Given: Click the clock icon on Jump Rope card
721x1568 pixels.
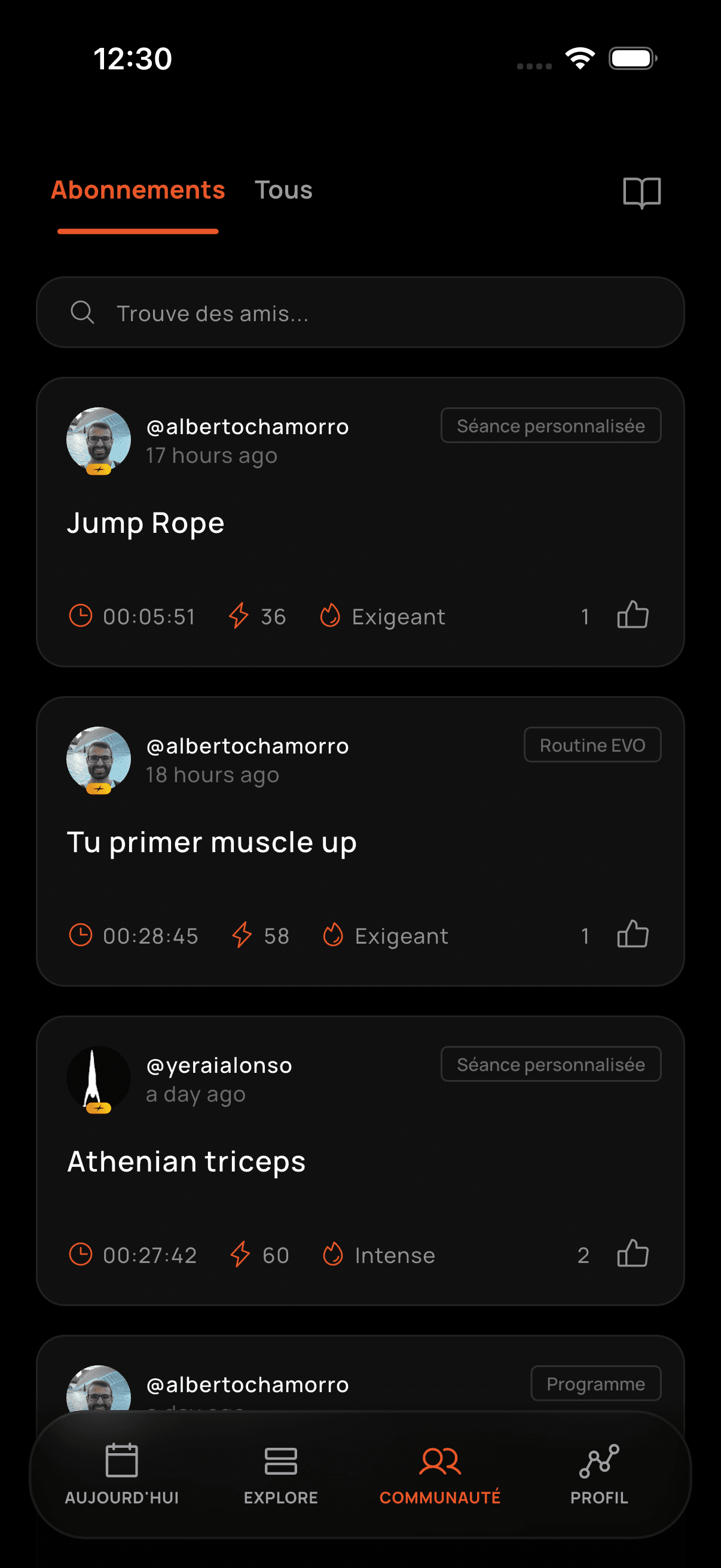Looking at the screenshot, I should pyautogui.click(x=80, y=616).
